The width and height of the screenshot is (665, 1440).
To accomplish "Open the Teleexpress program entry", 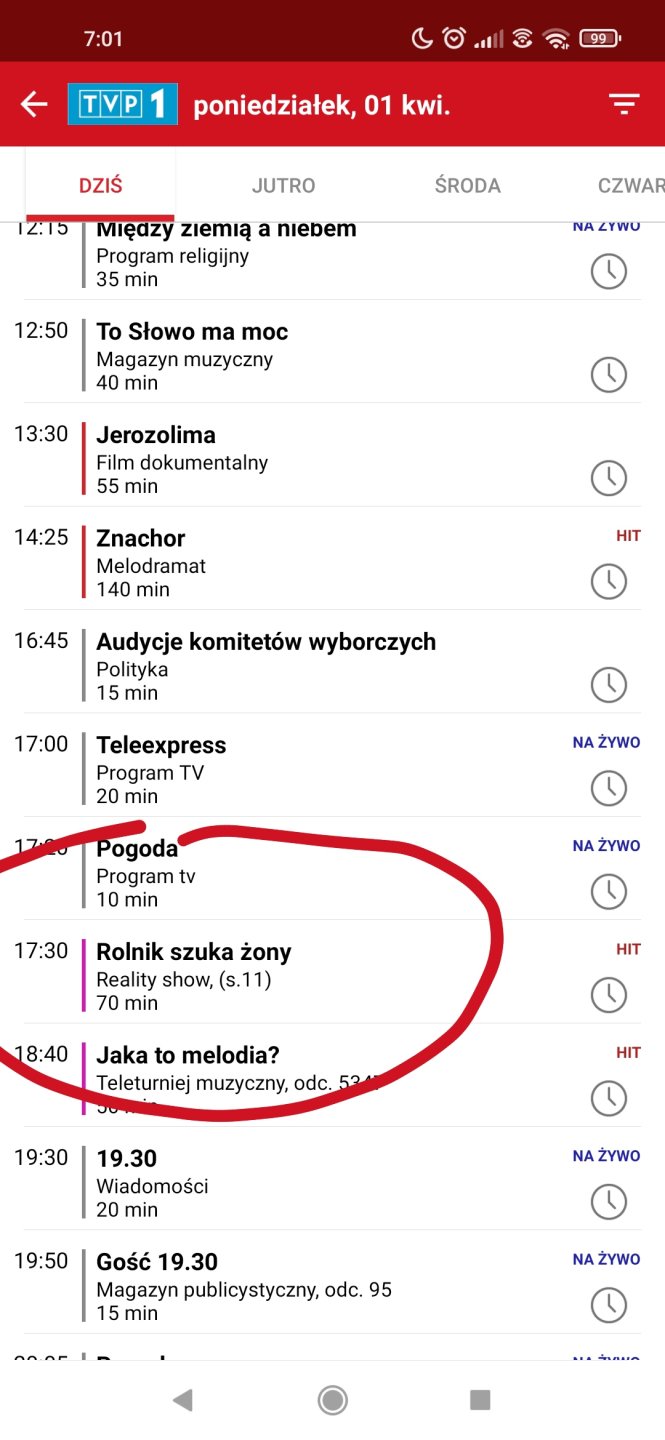I will (x=161, y=746).
